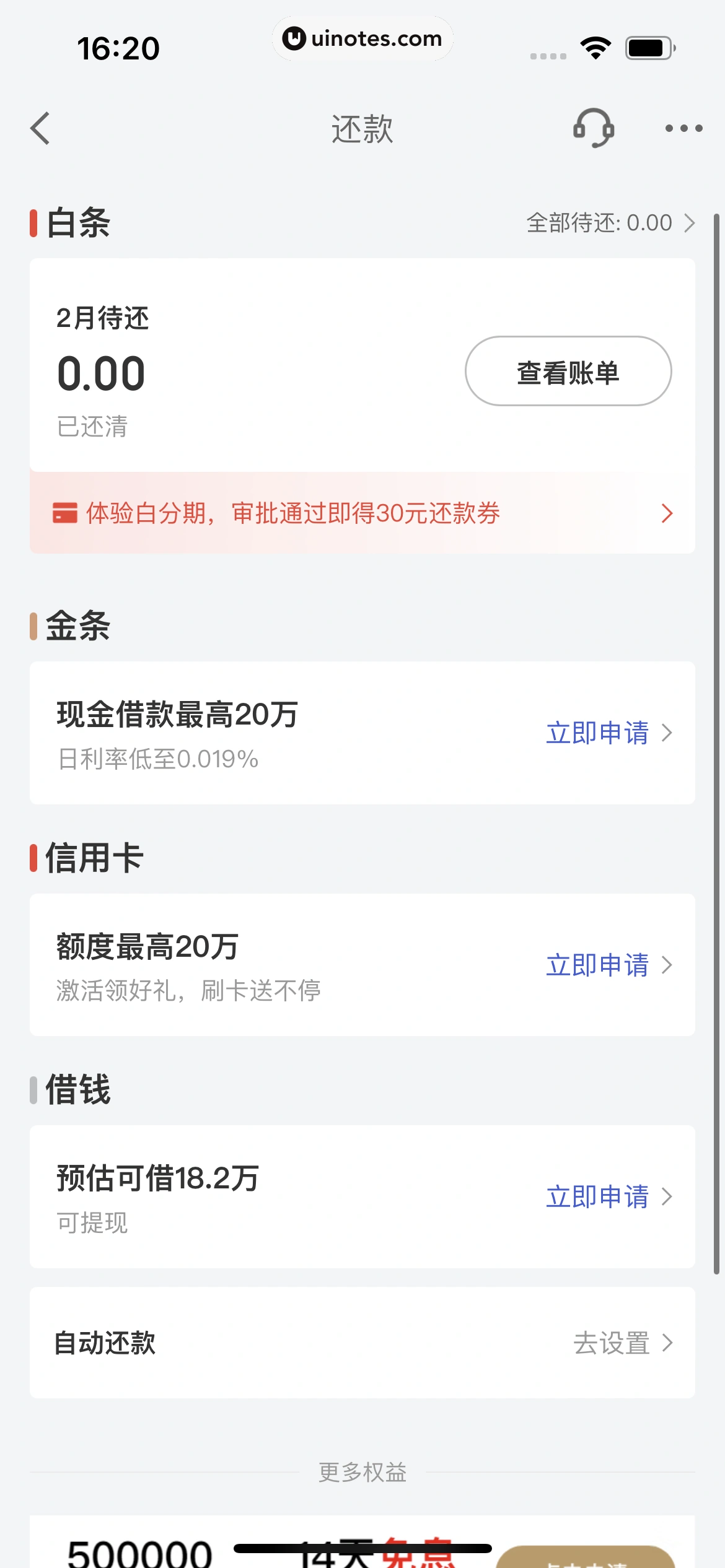Open the three-dot overflow menu

click(683, 129)
